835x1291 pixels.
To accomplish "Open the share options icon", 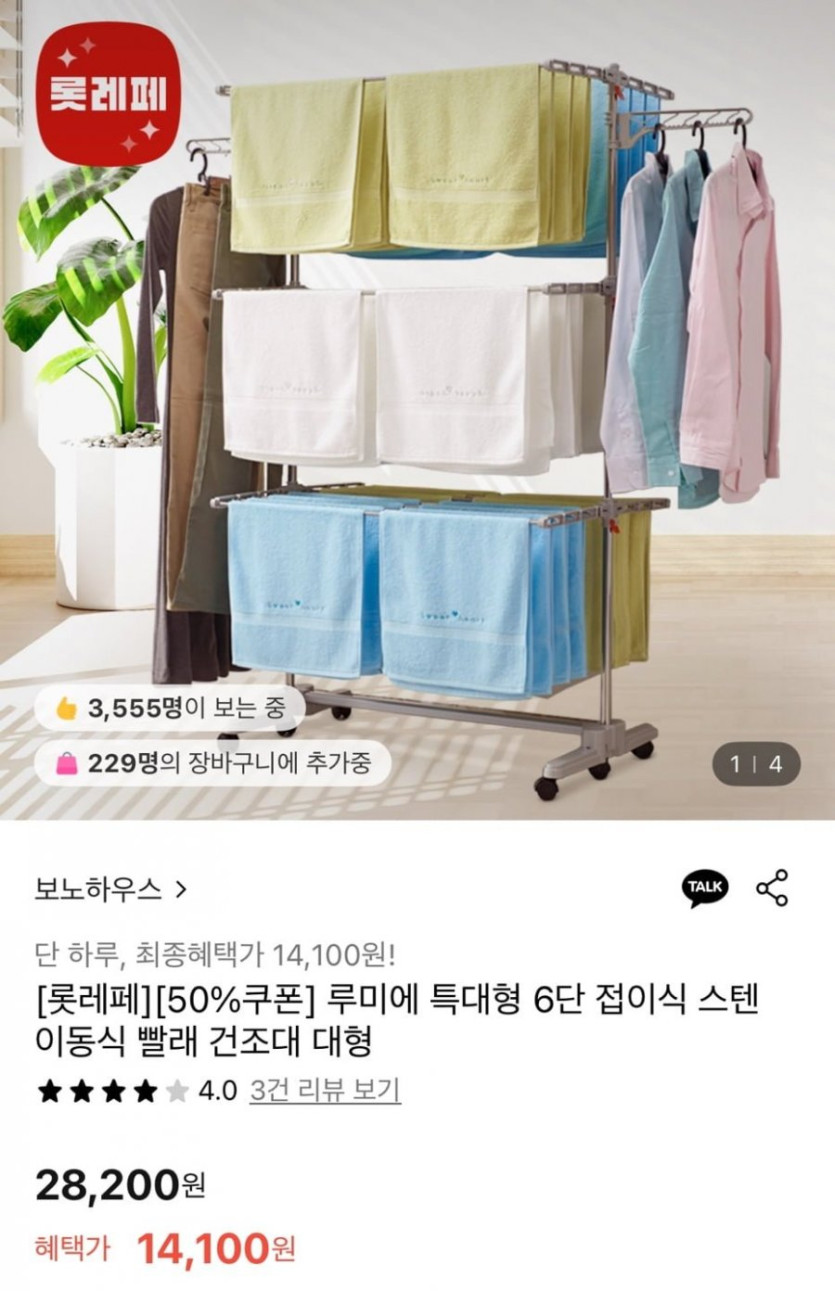I will [772, 888].
